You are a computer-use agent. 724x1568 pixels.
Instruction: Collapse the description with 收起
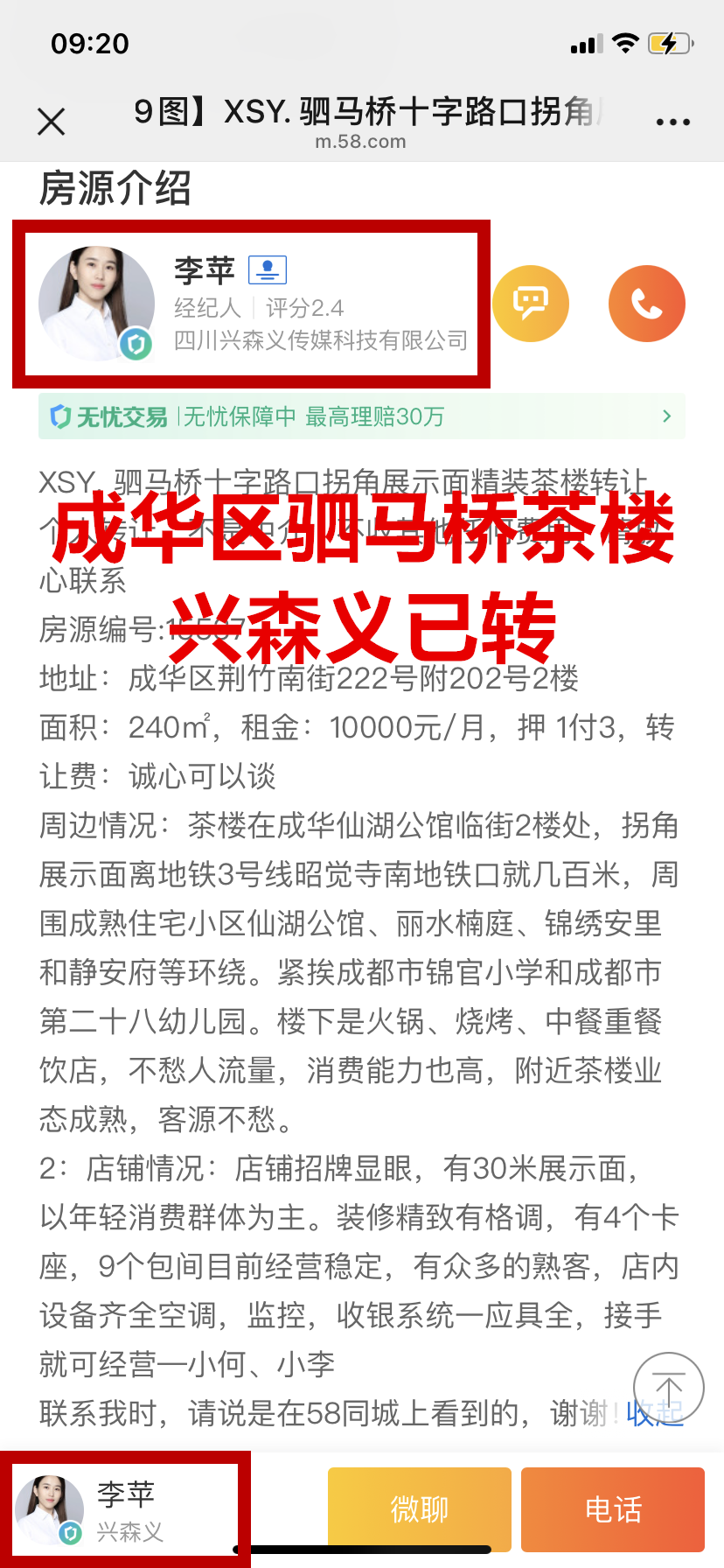click(654, 1412)
